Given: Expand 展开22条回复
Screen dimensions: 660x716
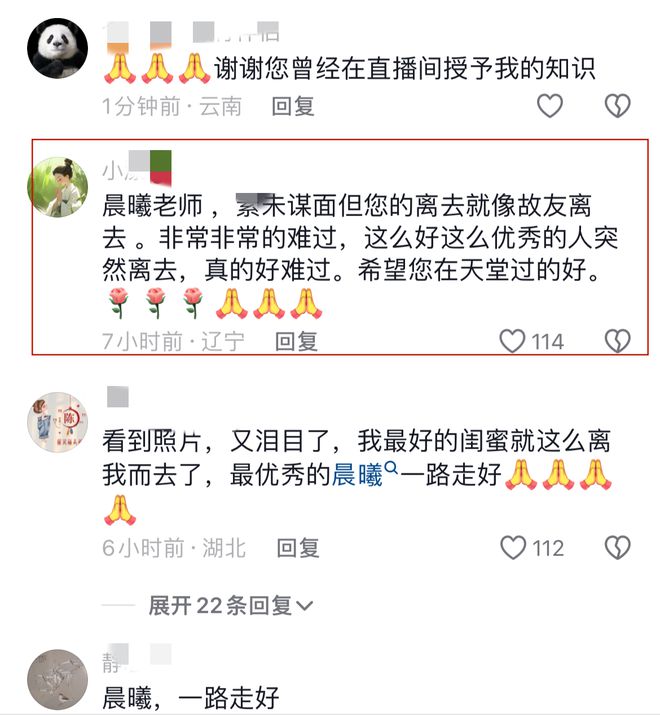Looking at the screenshot, I should point(230,605).
